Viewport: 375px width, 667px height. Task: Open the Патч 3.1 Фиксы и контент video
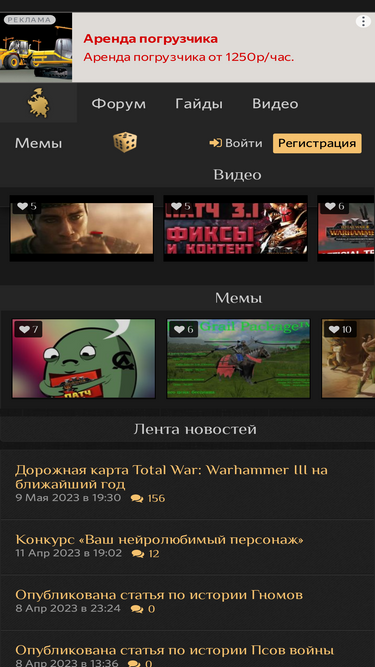point(236,228)
